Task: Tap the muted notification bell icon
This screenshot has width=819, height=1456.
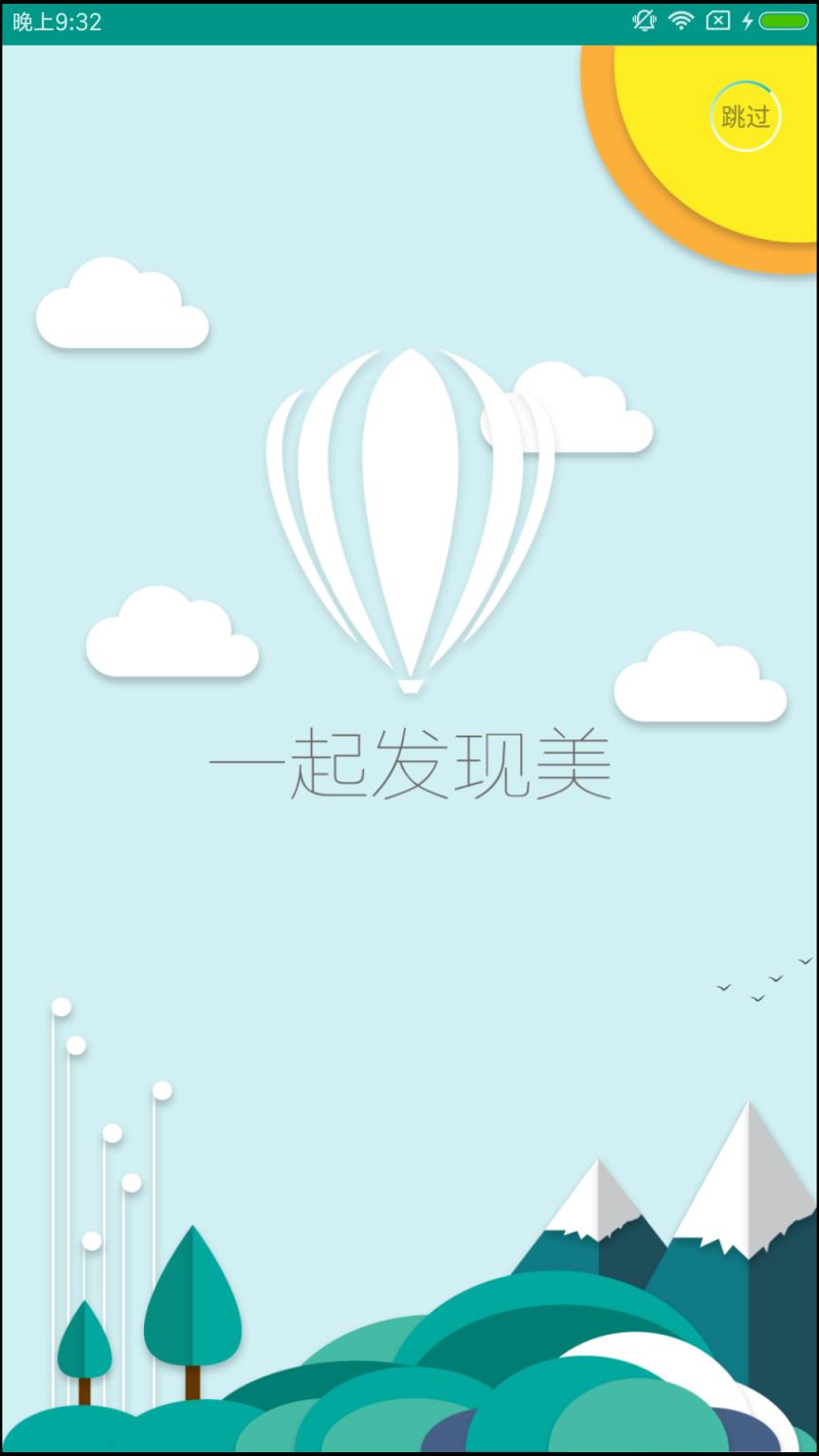Action: (645, 19)
